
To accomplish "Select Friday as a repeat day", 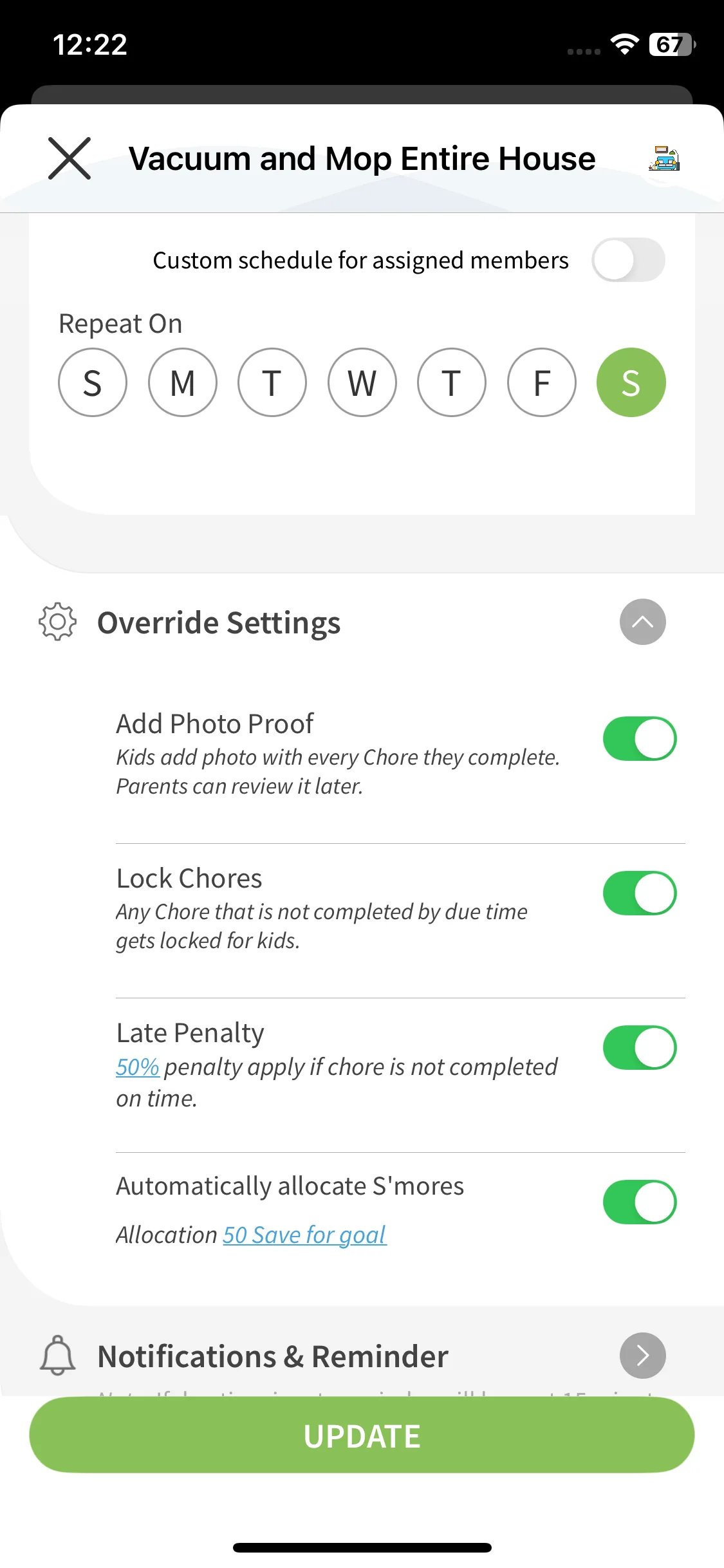I will pos(542,382).
